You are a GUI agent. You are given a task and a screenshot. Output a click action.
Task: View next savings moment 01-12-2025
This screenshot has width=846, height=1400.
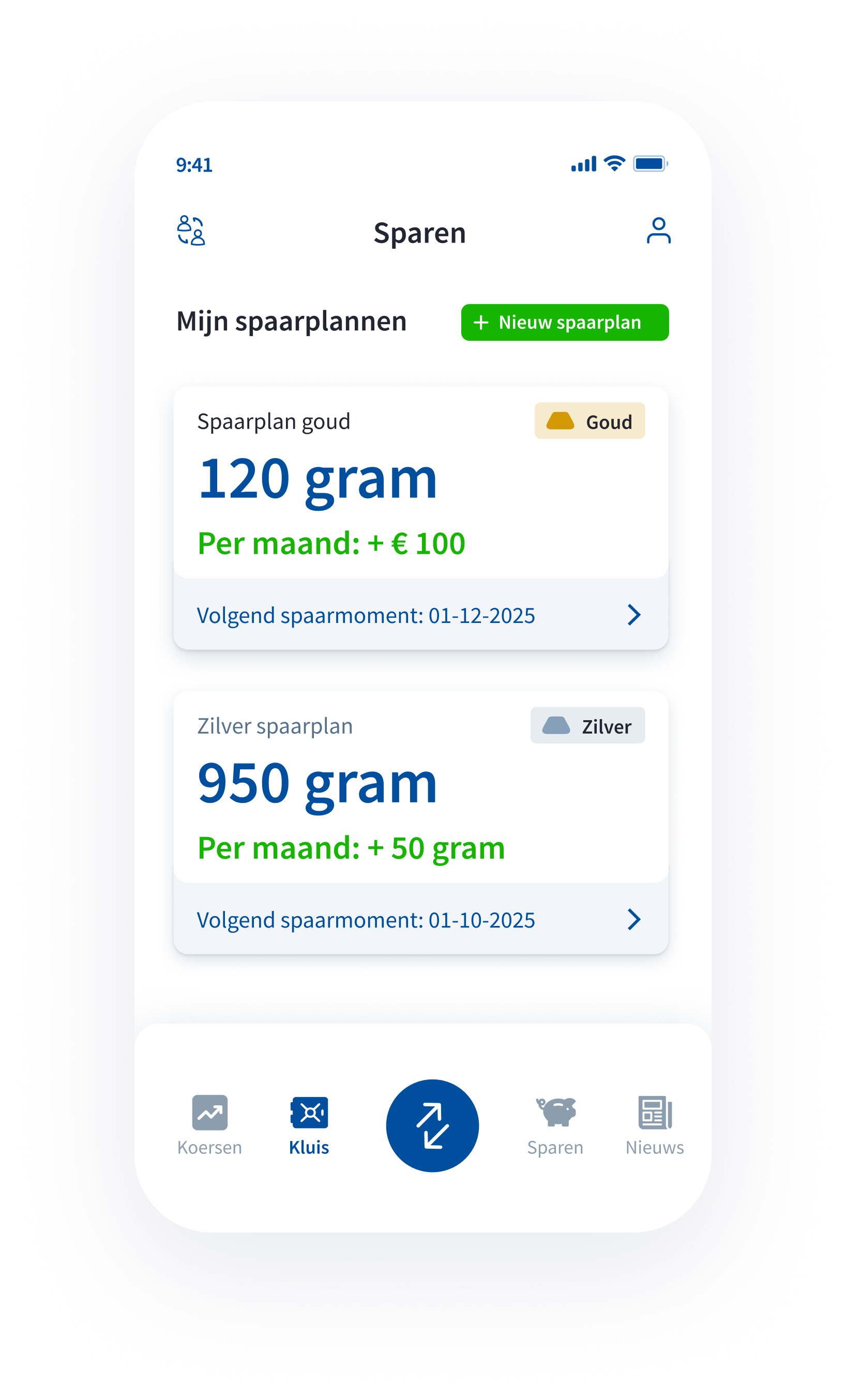click(420, 615)
